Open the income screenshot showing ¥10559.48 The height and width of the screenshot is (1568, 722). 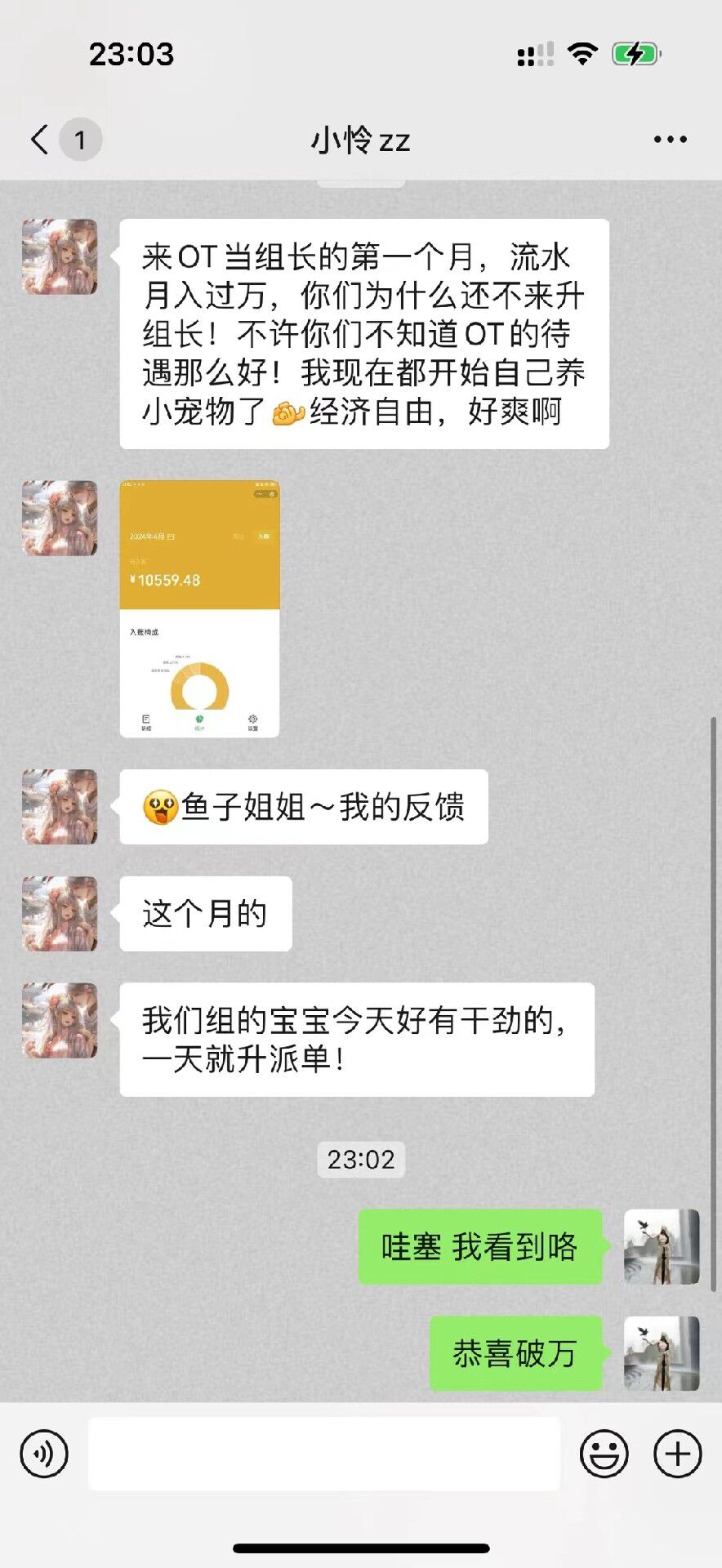pos(199,608)
